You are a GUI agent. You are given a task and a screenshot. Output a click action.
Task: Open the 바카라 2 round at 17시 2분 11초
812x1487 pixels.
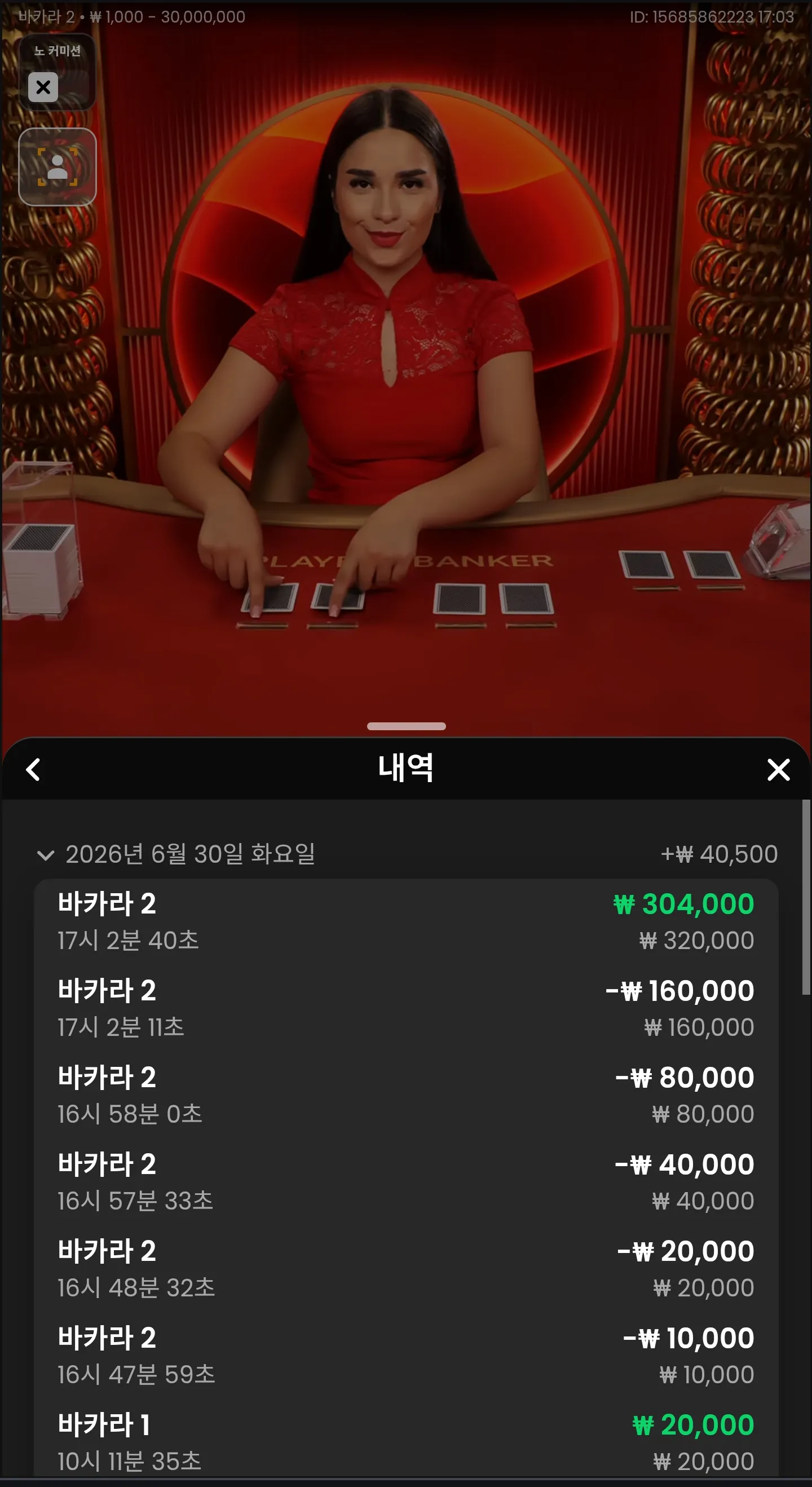[405, 1008]
